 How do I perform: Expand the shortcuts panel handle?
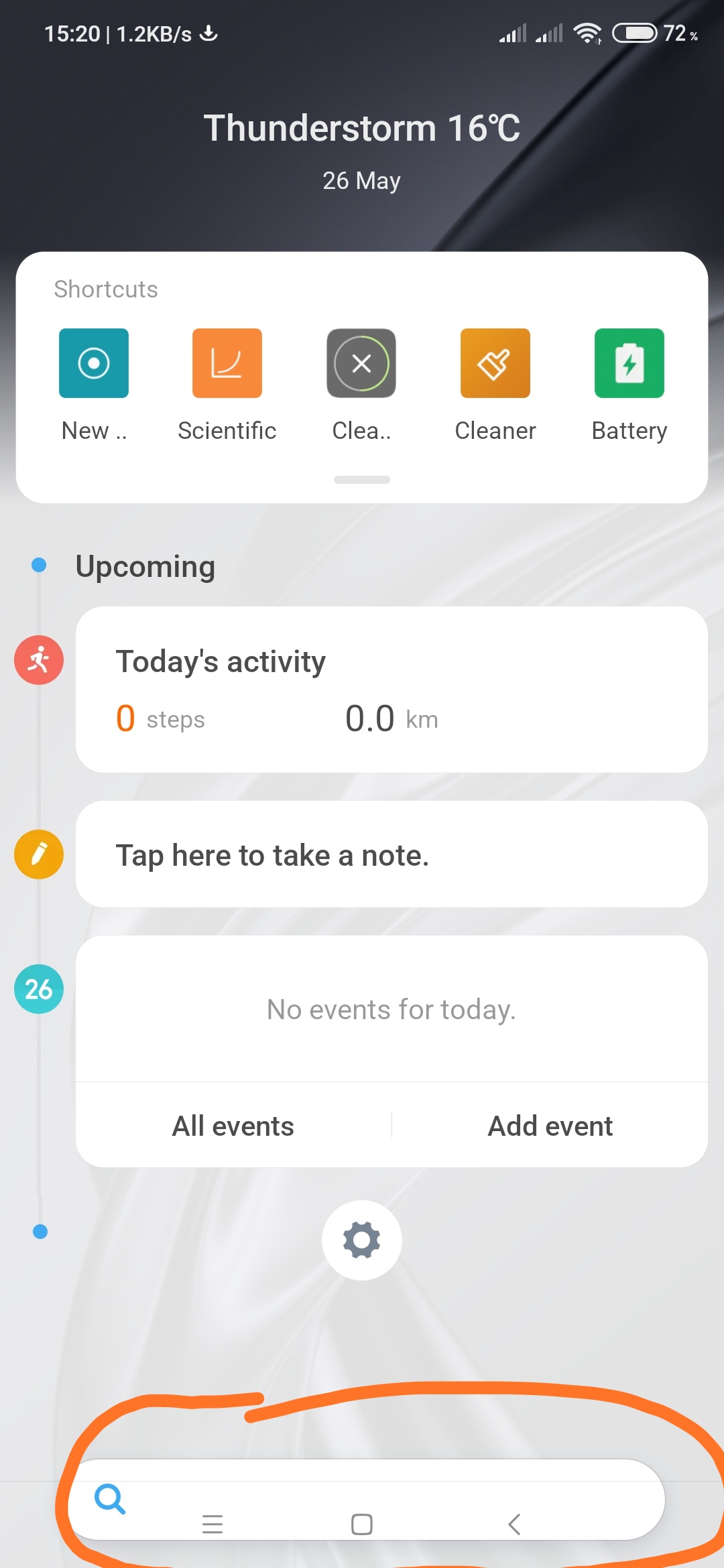click(x=362, y=480)
